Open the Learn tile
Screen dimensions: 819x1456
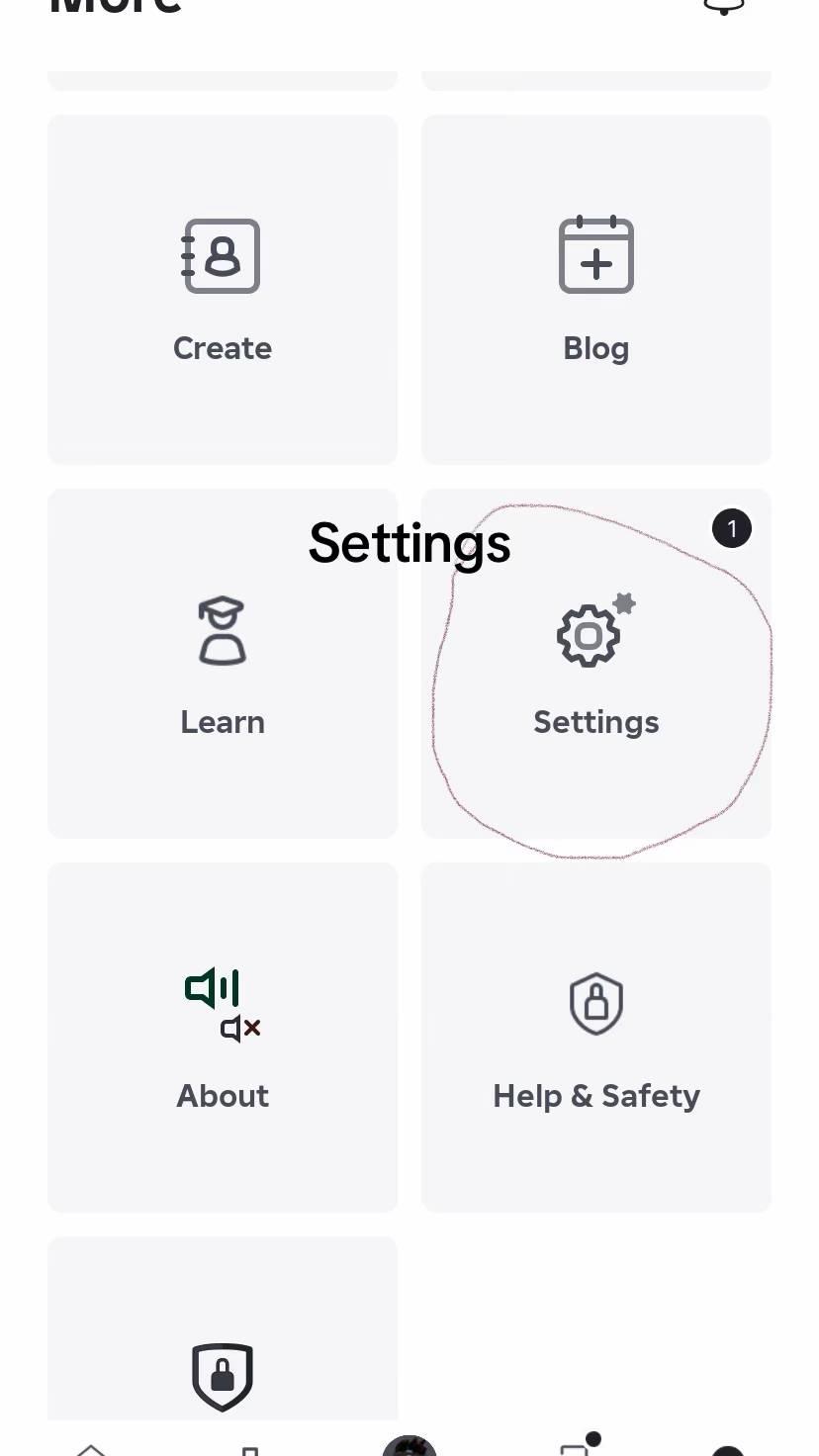pyautogui.click(x=223, y=664)
